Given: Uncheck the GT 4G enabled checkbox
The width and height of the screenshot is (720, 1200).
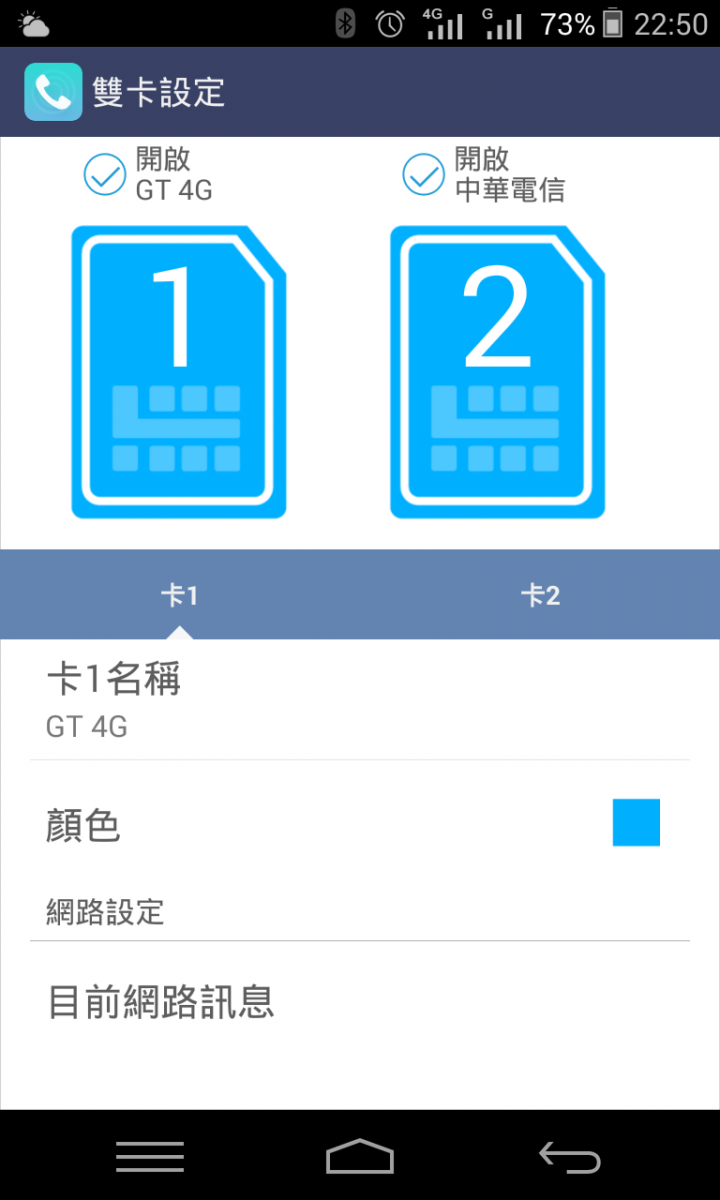Looking at the screenshot, I should (x=104, y=175).
